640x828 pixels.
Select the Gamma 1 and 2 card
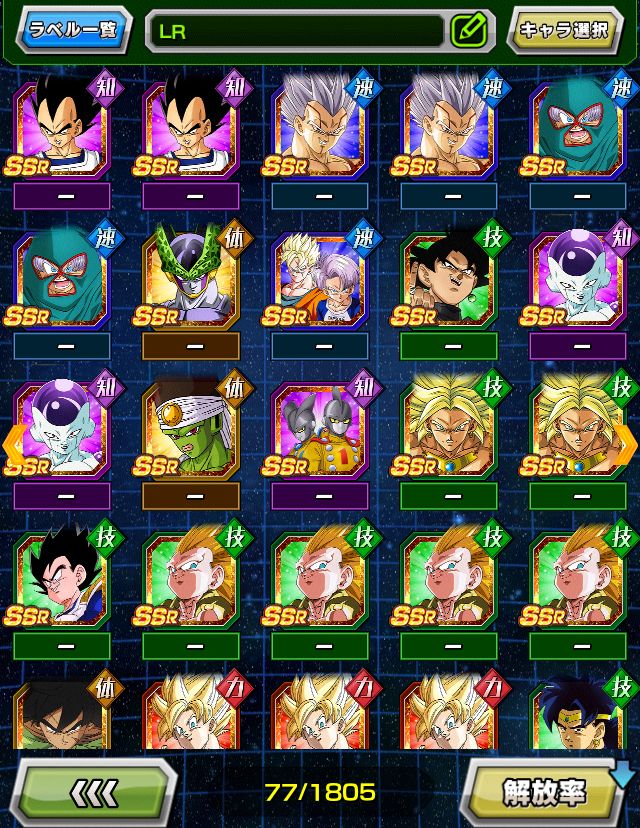tap(320, 428)
